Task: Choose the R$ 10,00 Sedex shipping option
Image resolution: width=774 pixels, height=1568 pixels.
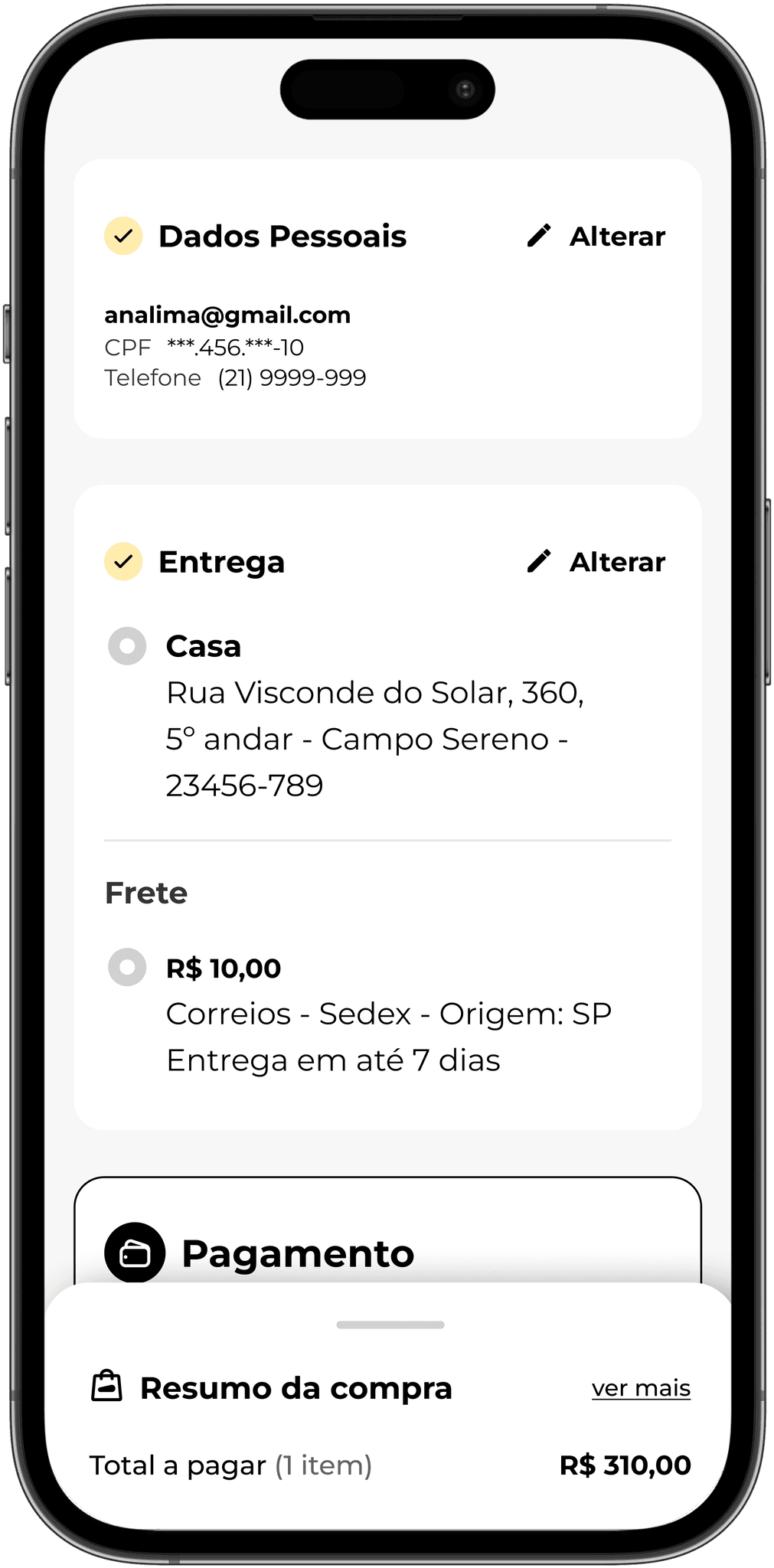Action: pos(127,968)
